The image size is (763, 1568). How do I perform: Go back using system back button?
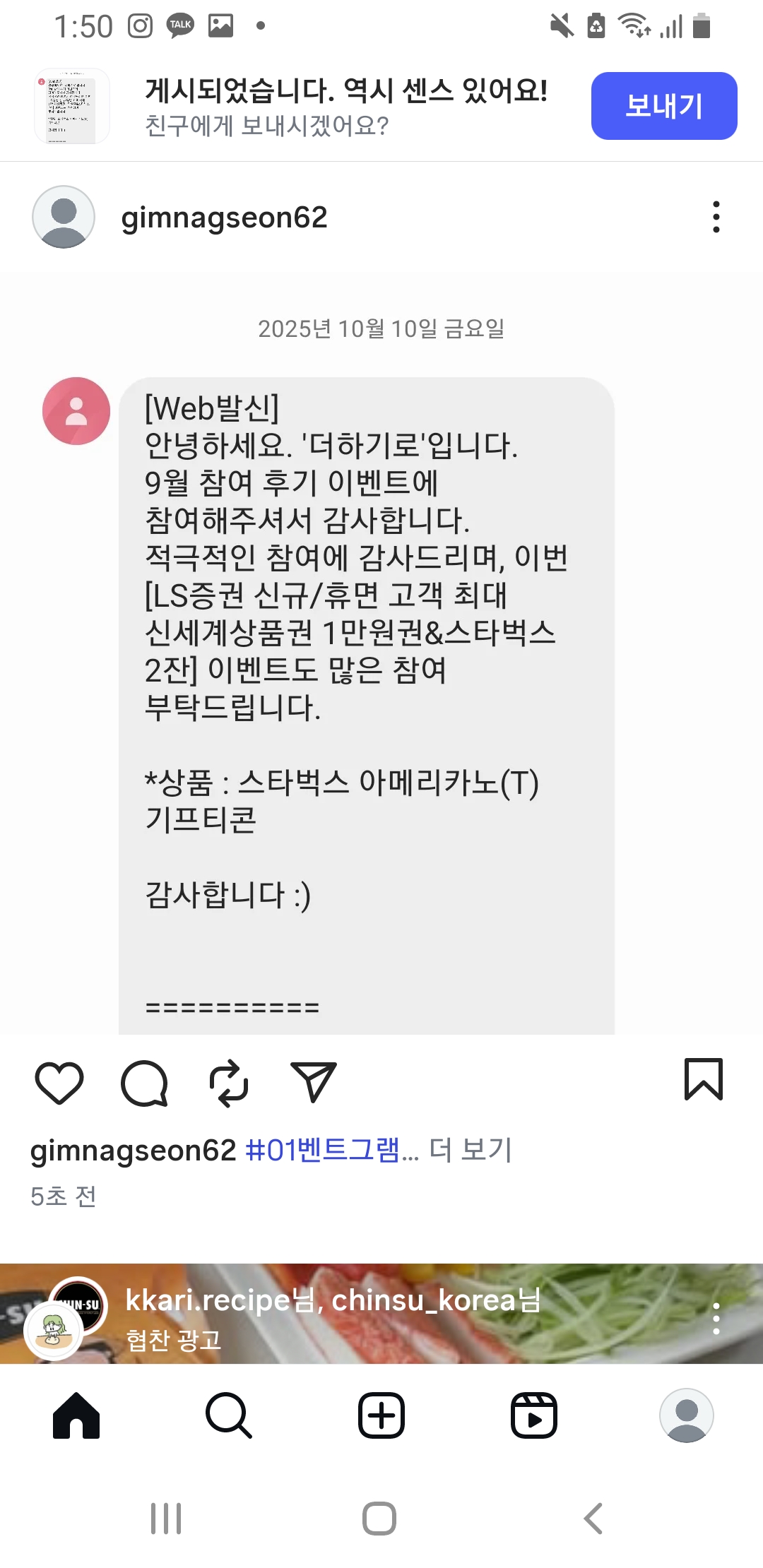point(593,1518)
